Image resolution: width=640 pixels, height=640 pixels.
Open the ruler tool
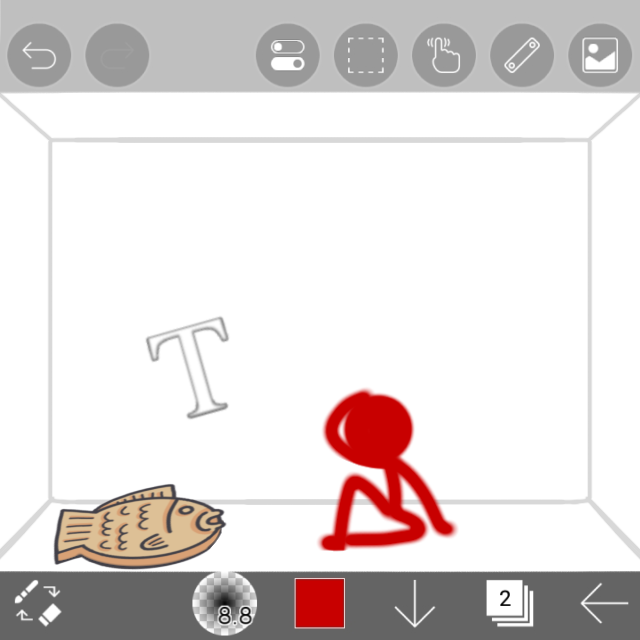tap(522, 55)
